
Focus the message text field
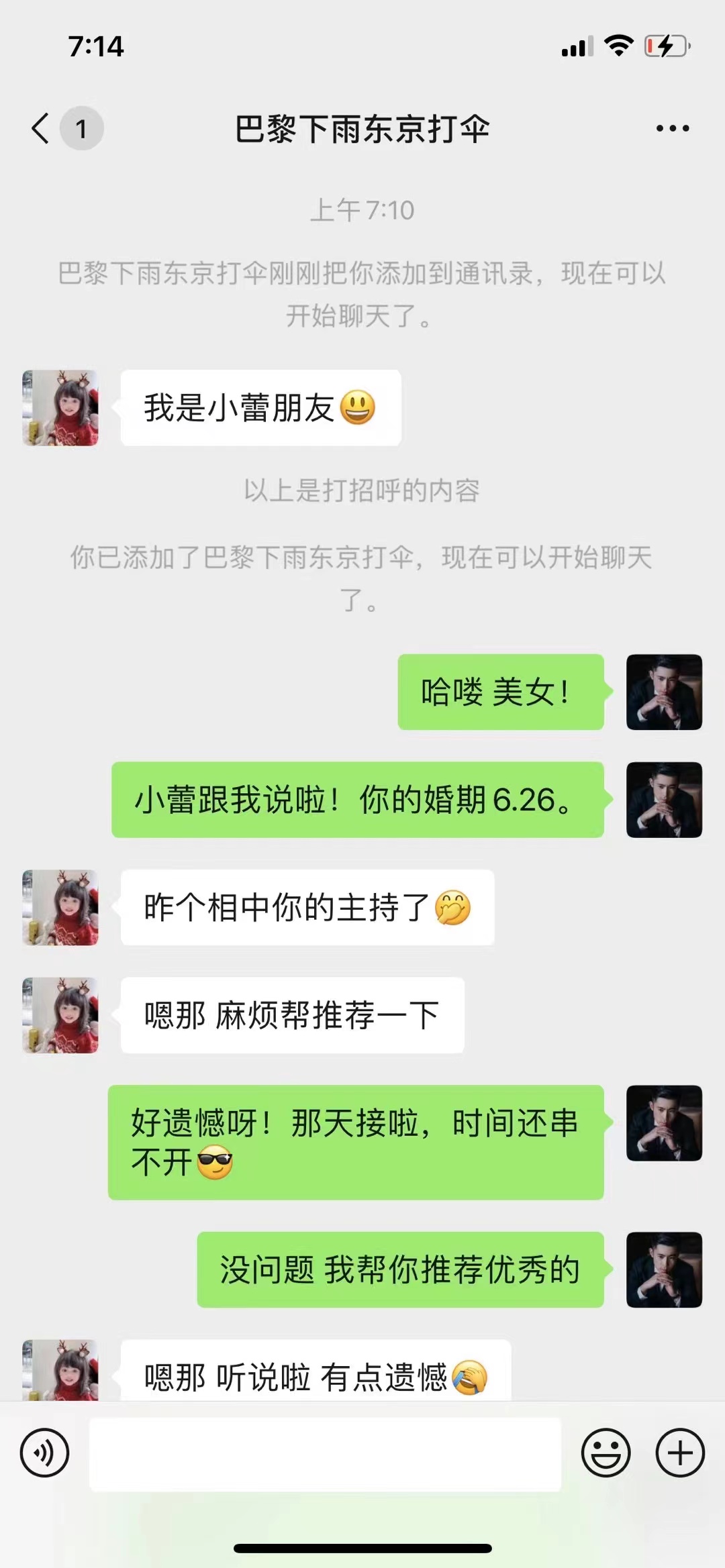click(x=325, y=1454)
